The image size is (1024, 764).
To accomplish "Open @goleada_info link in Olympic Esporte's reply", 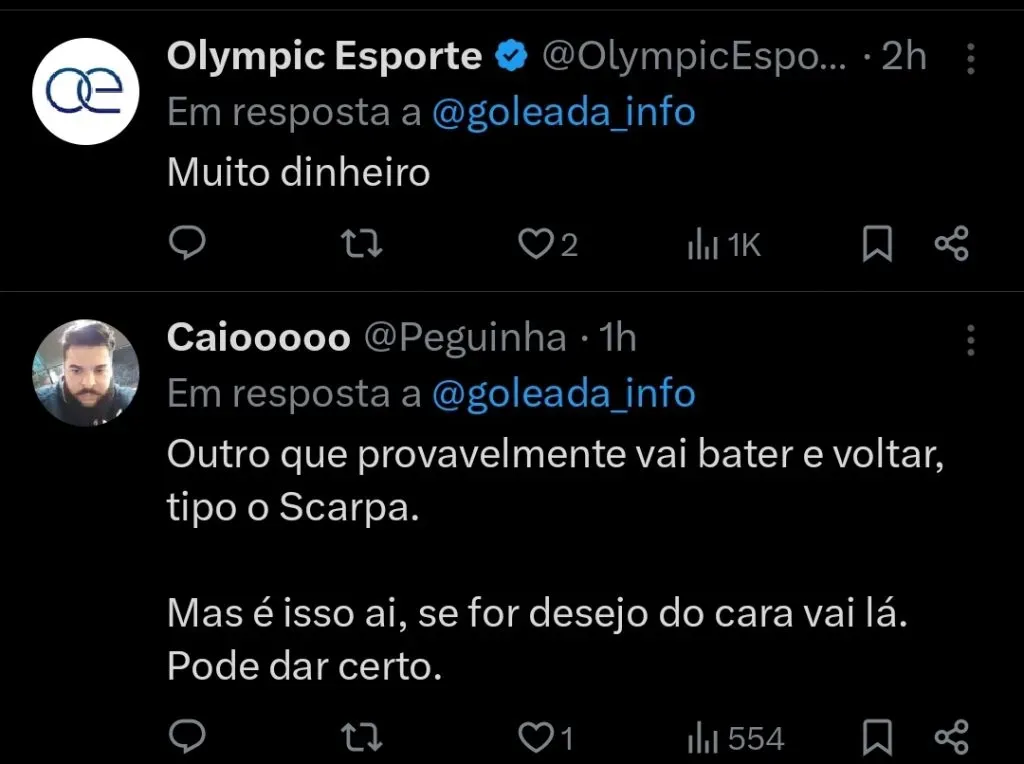I will pyautogui.click(x=563, y=112).
